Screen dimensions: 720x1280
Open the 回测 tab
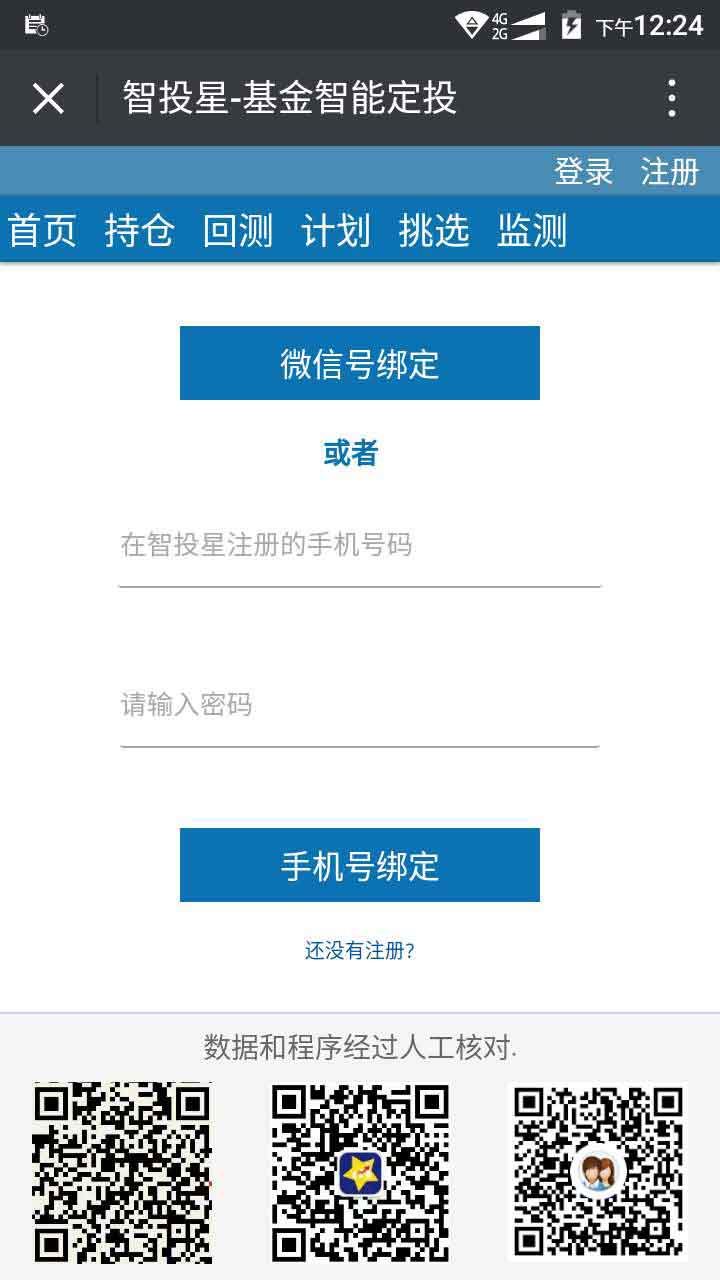click(238, 230)
